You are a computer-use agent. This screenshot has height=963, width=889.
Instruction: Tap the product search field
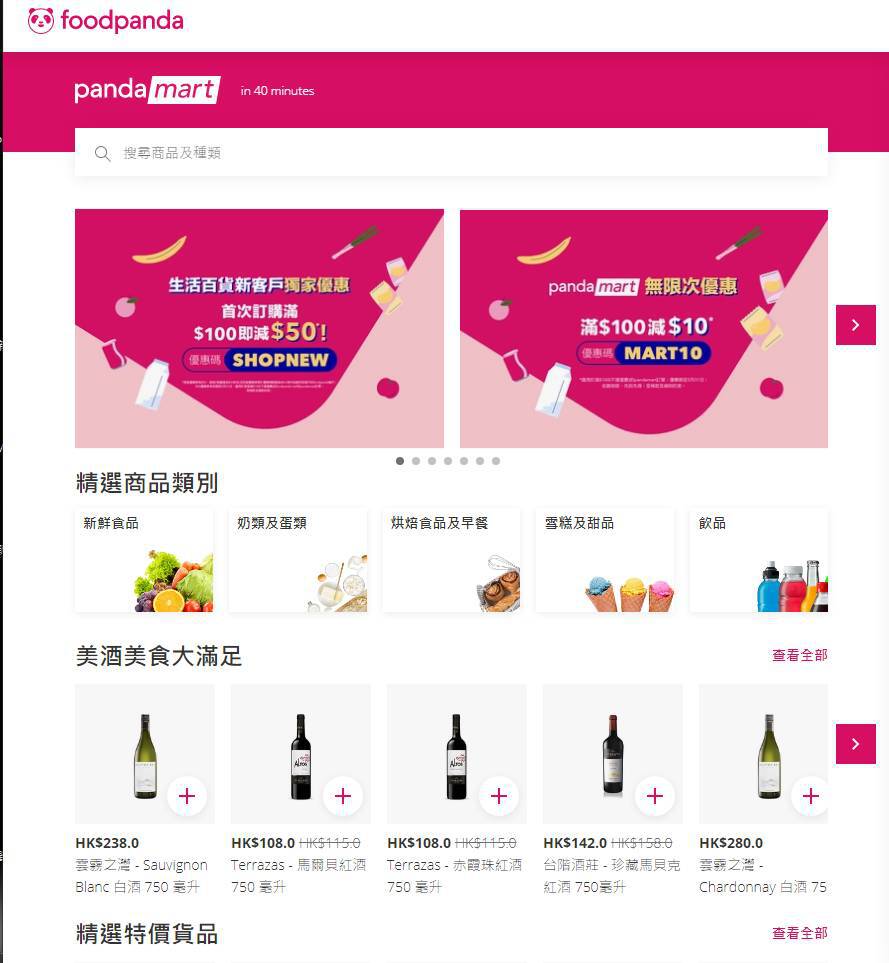(450, 153)
